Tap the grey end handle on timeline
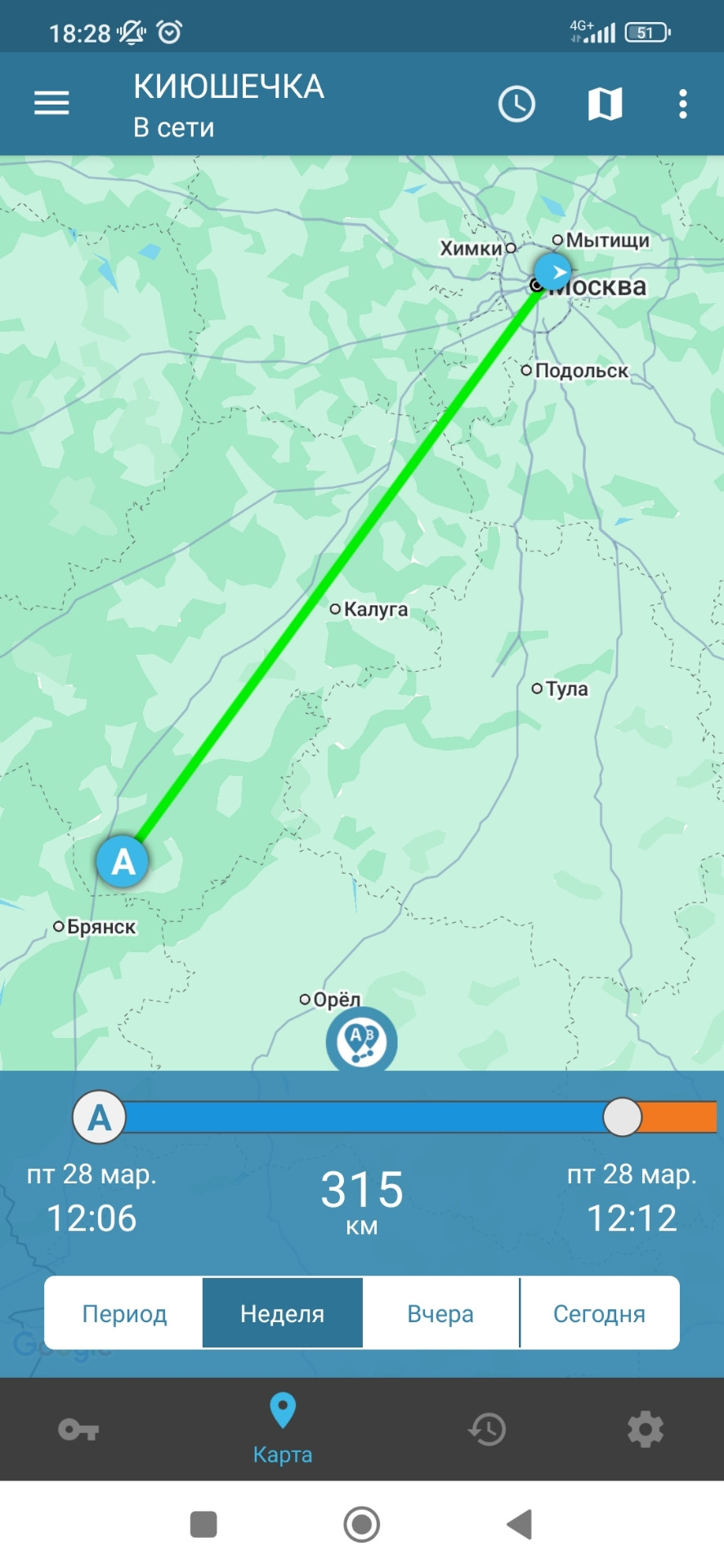Screen dimensions: 724x1568 pyautogui.click(x=622, y=1117)
